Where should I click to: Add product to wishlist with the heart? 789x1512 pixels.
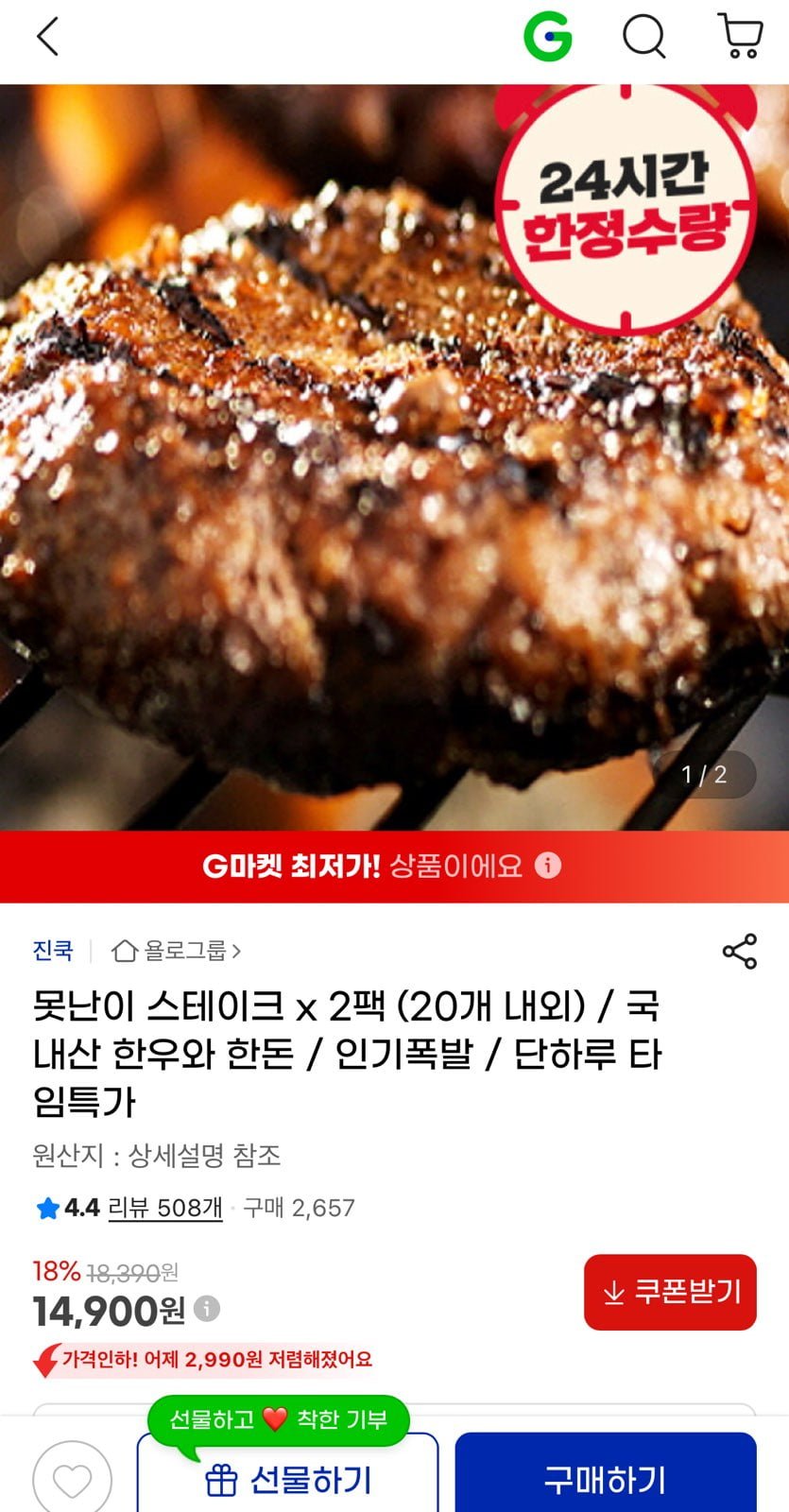coord(72,1479)
